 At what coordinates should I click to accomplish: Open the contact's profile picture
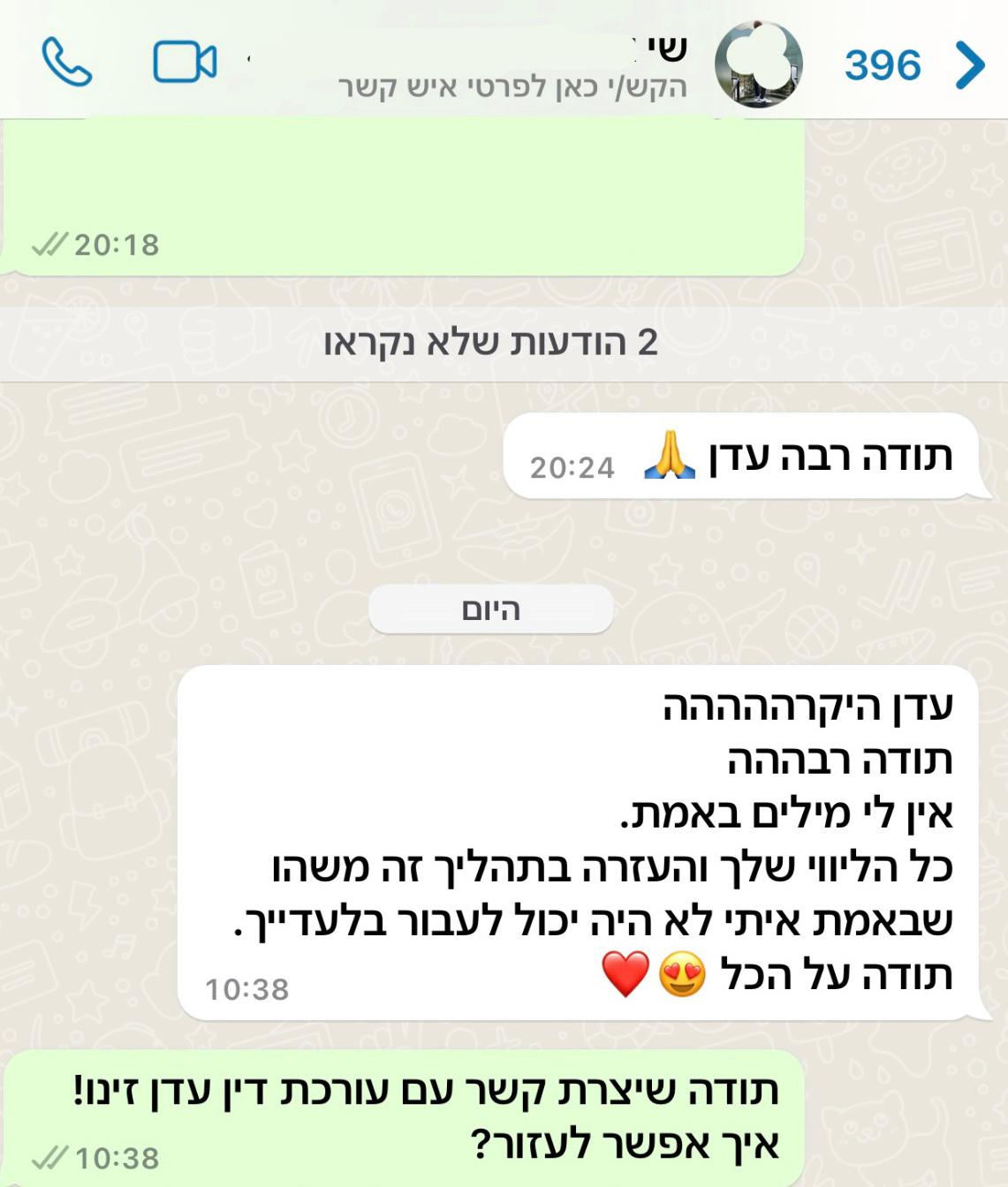(758, 64)
